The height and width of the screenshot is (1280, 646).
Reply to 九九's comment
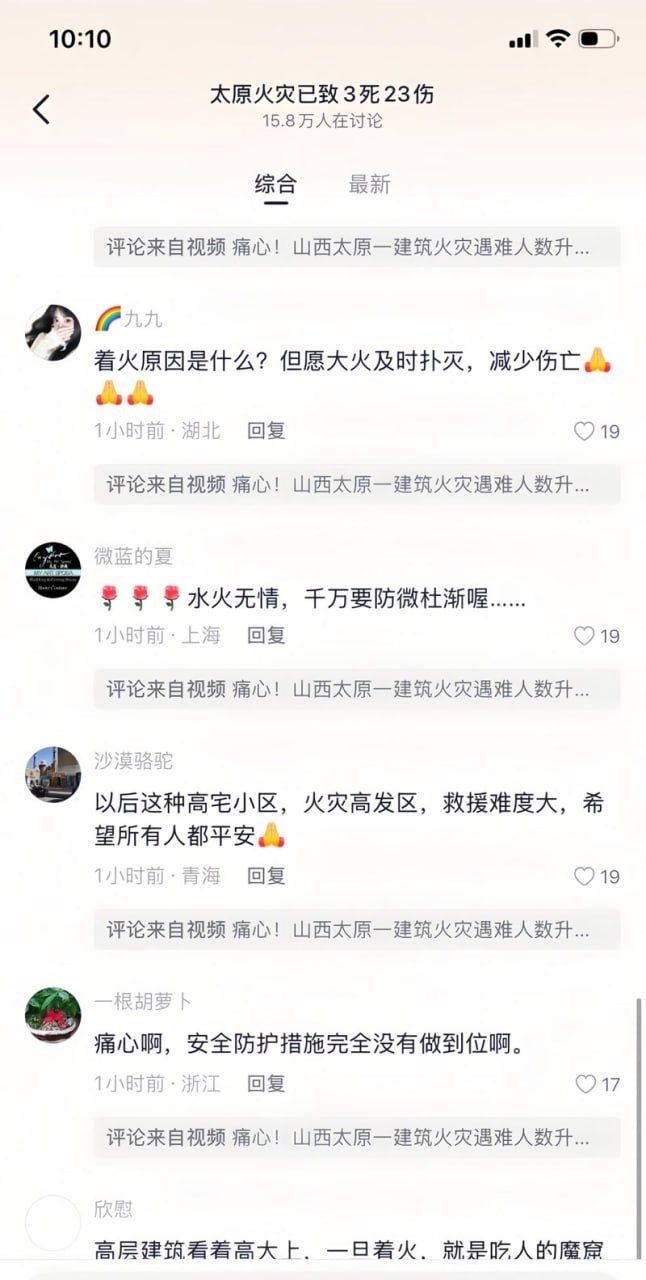click(x=267, y=430)
